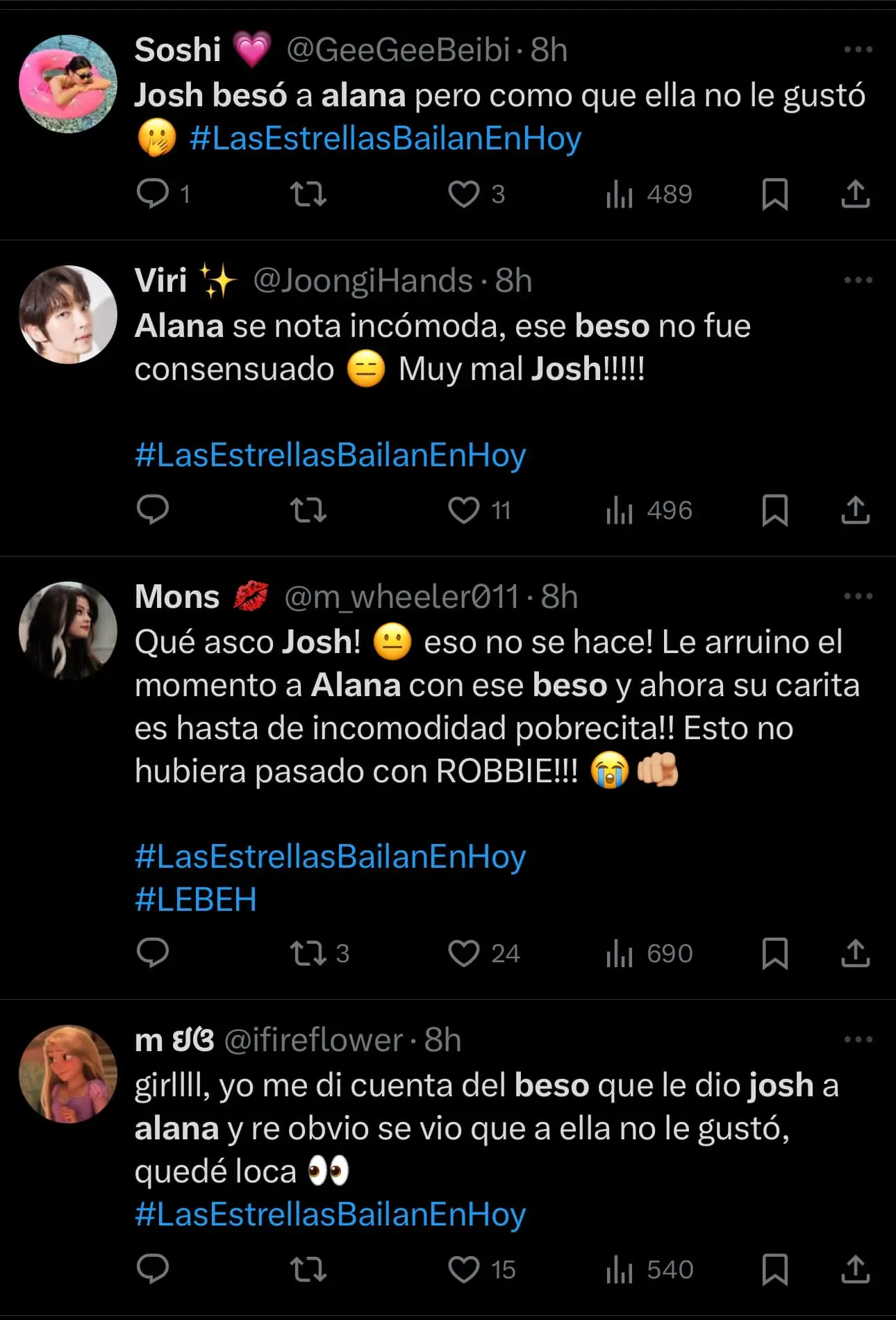
Task: Share Viri's tweet
Action: (x=855, y=511)
